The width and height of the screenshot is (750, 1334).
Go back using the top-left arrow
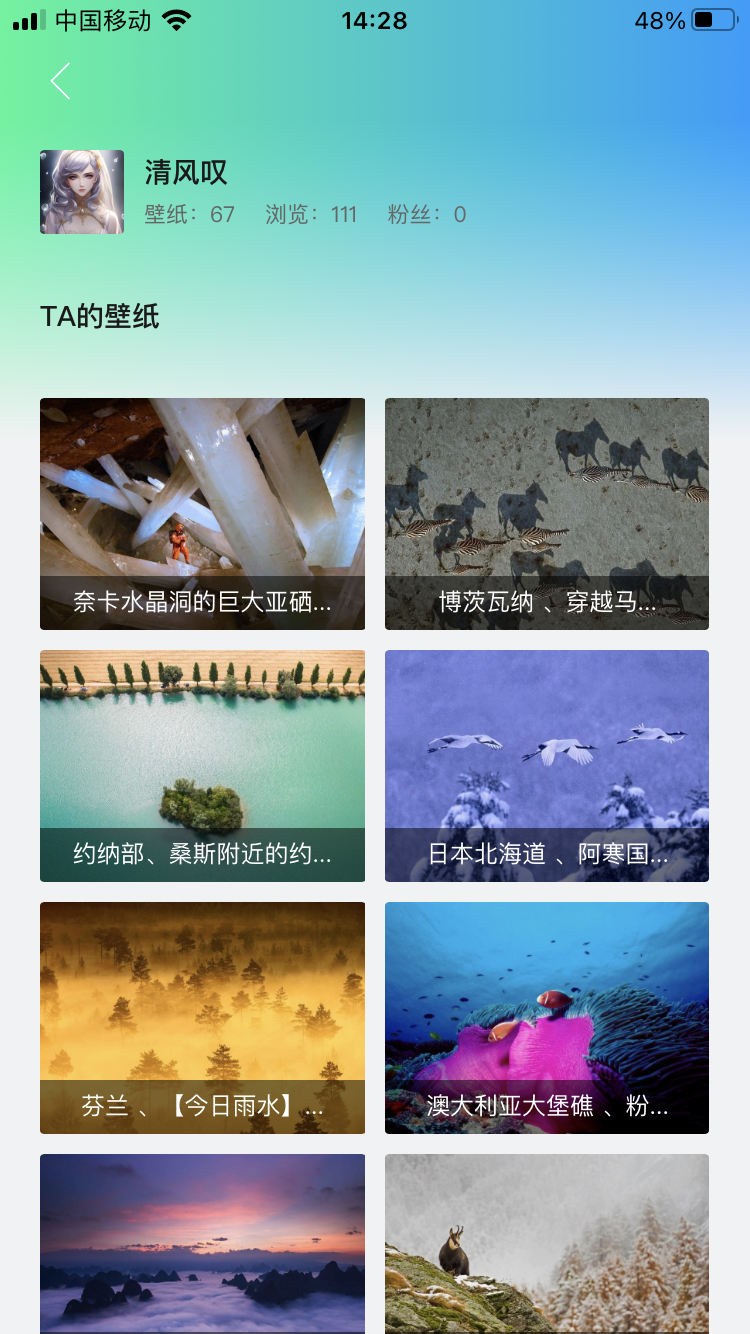click(x=60, y=81)
